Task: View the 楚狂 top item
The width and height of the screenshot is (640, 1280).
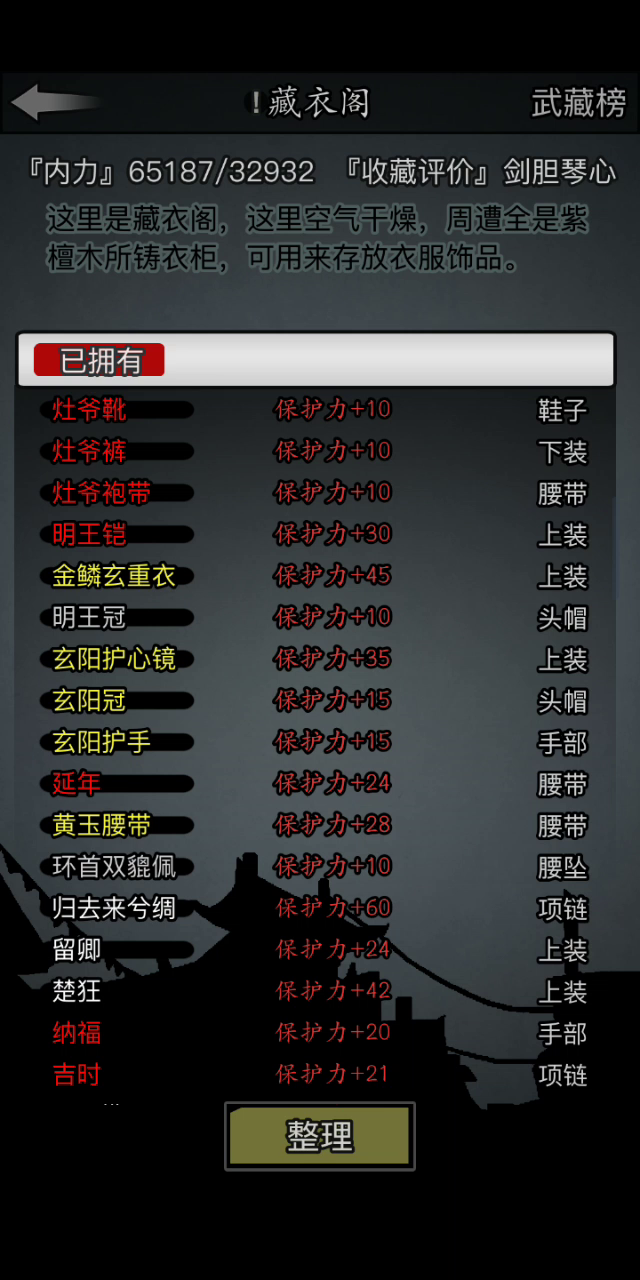Action: coord(78,991)
